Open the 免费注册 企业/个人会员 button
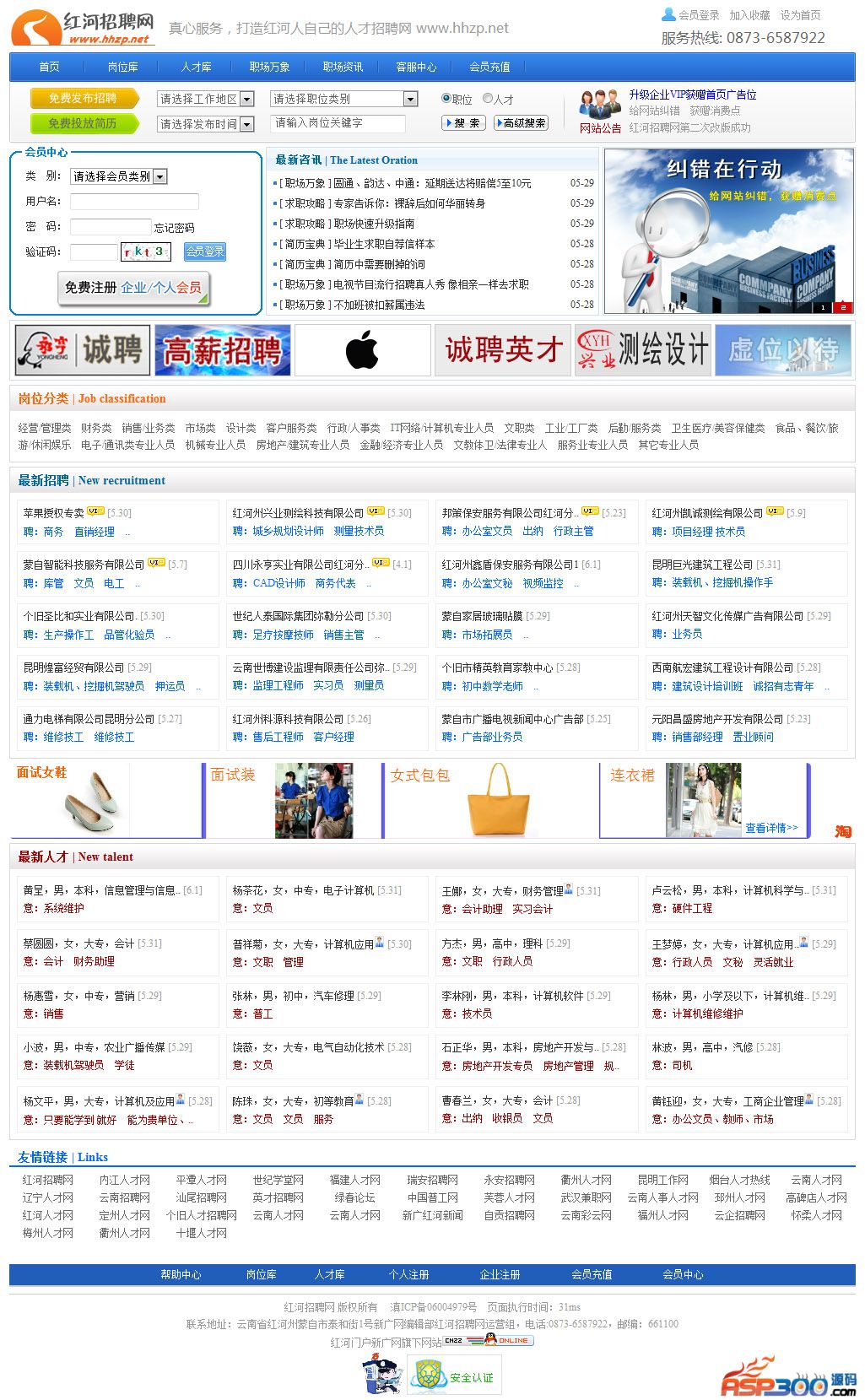 point(133,288)
